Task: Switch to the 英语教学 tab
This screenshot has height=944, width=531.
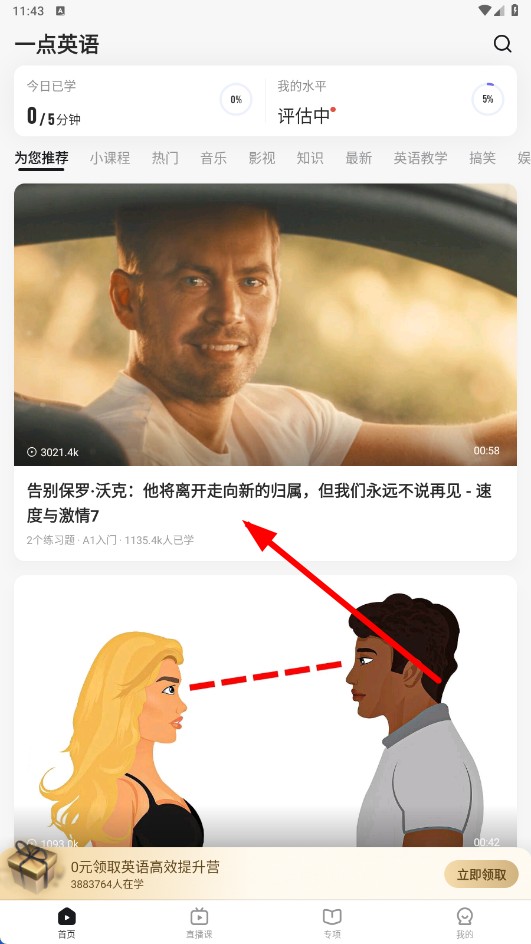Action: [x=421, y=158]
